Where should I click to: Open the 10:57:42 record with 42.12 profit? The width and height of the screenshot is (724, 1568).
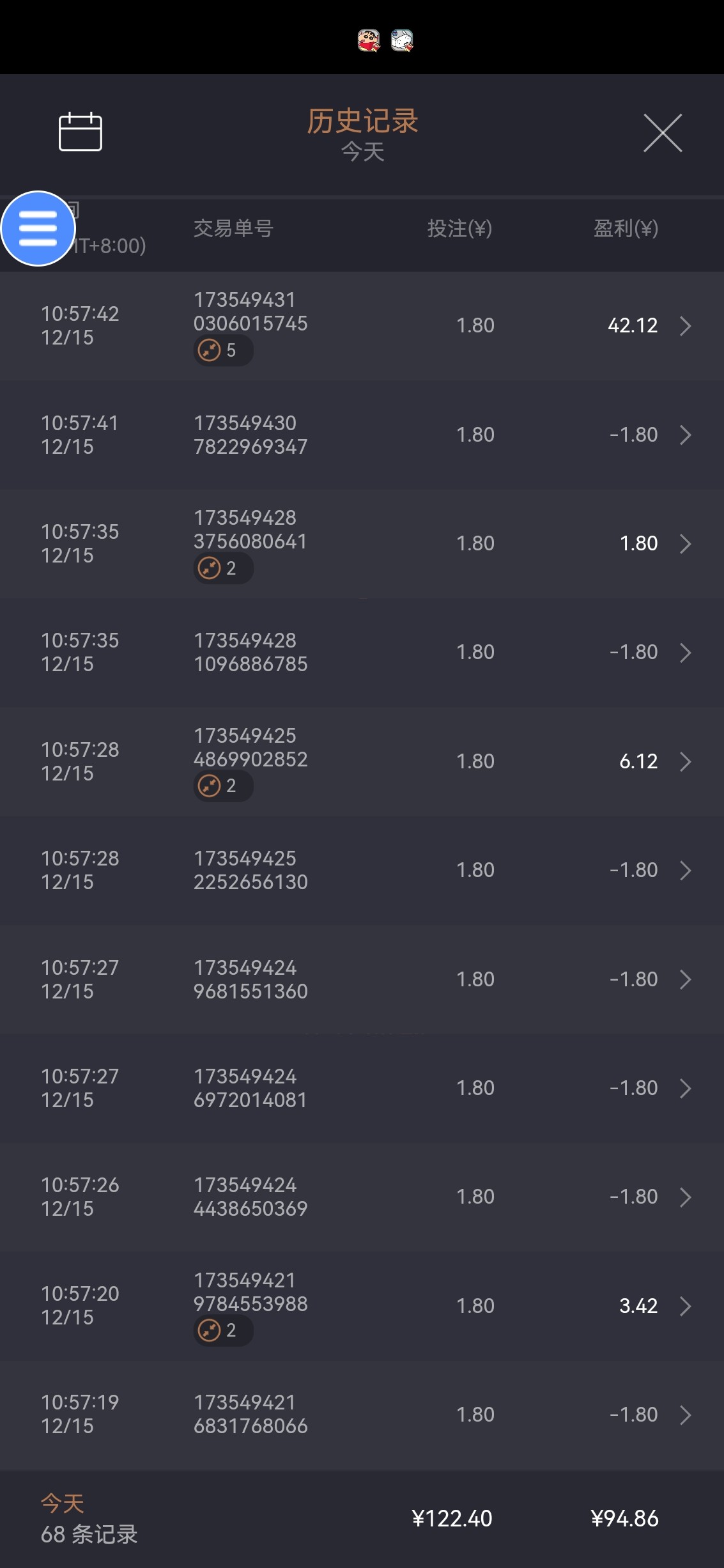tap(362, 326)
